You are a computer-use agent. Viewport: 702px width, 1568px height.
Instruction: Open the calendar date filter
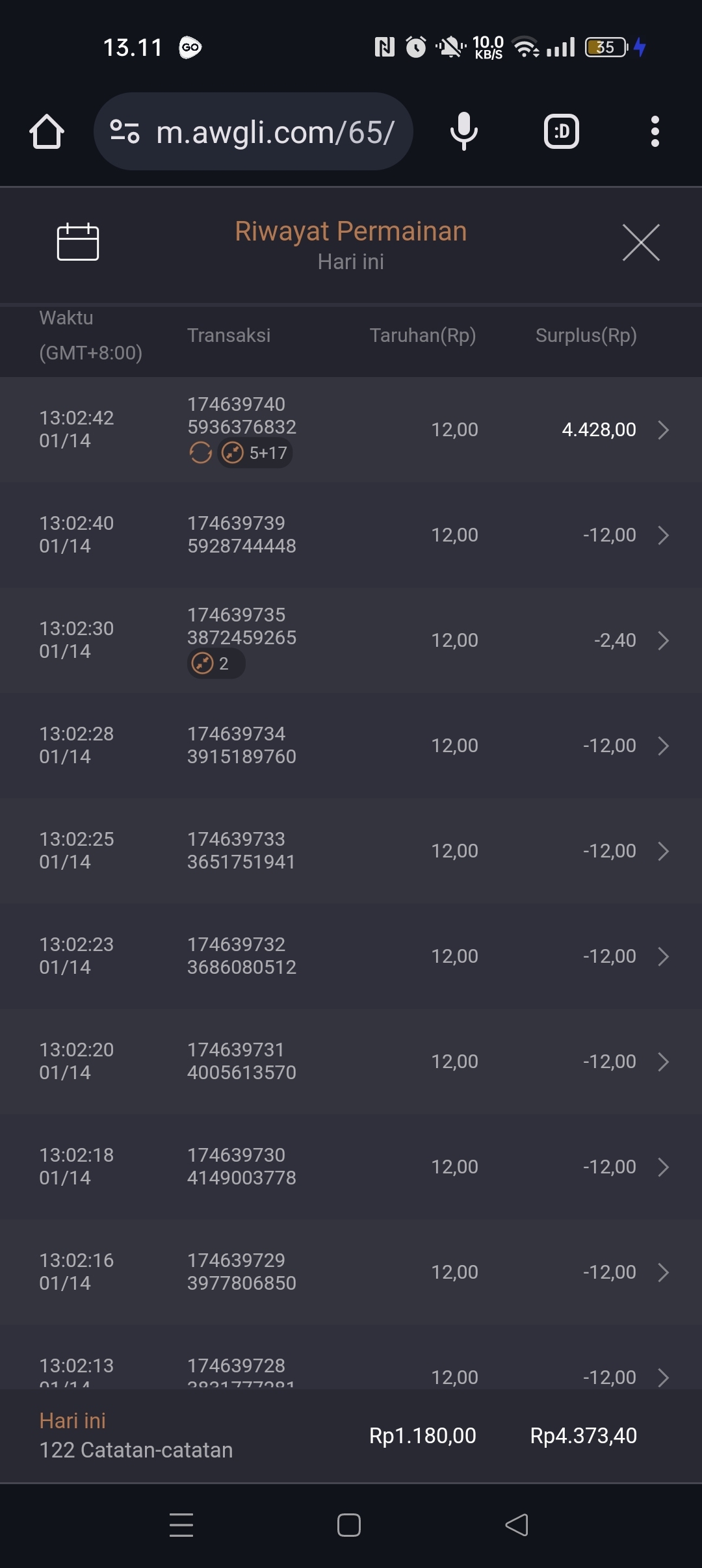click(x=77, y=242)
